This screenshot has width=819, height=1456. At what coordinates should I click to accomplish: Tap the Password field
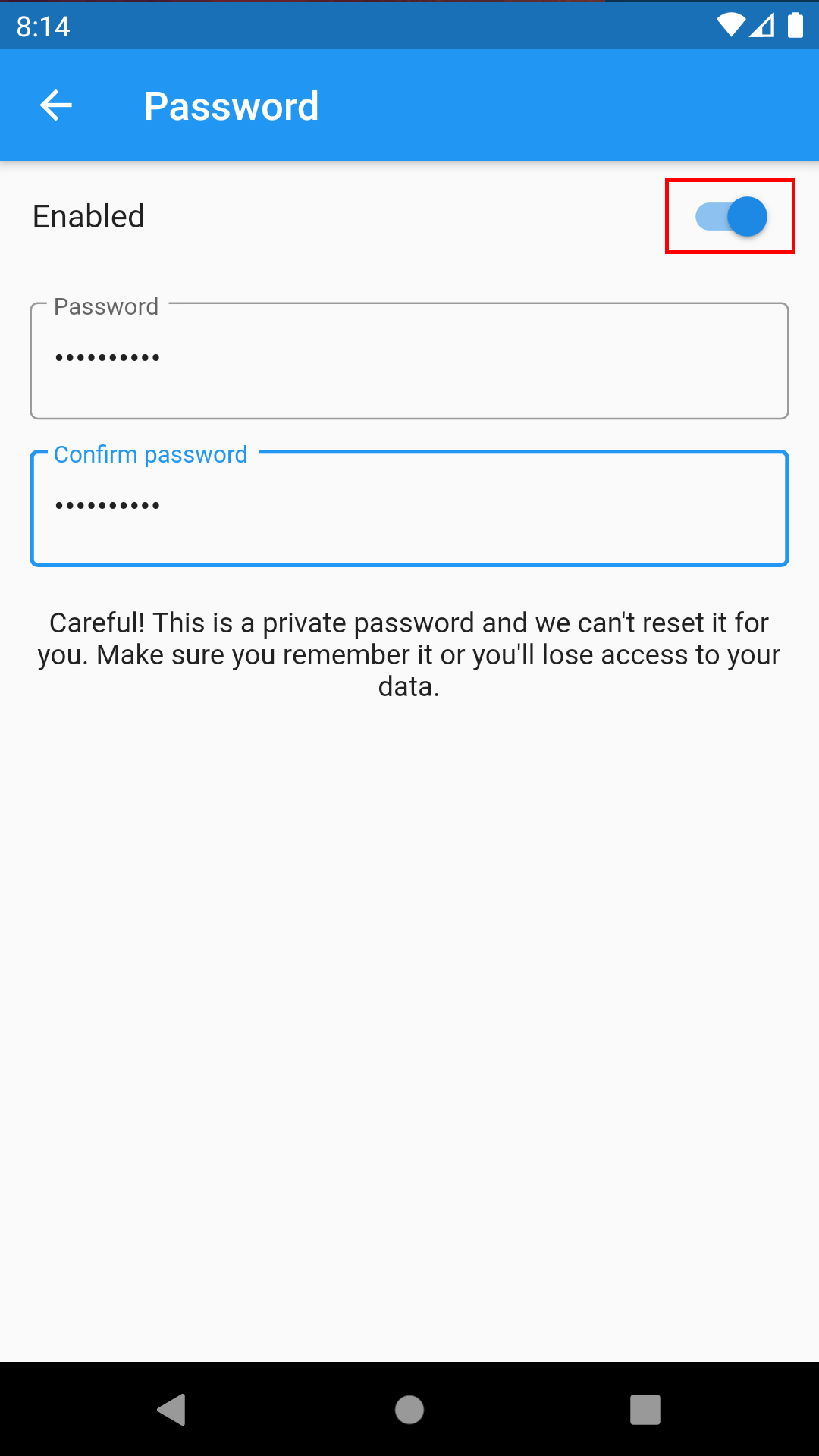pos(409,361)
